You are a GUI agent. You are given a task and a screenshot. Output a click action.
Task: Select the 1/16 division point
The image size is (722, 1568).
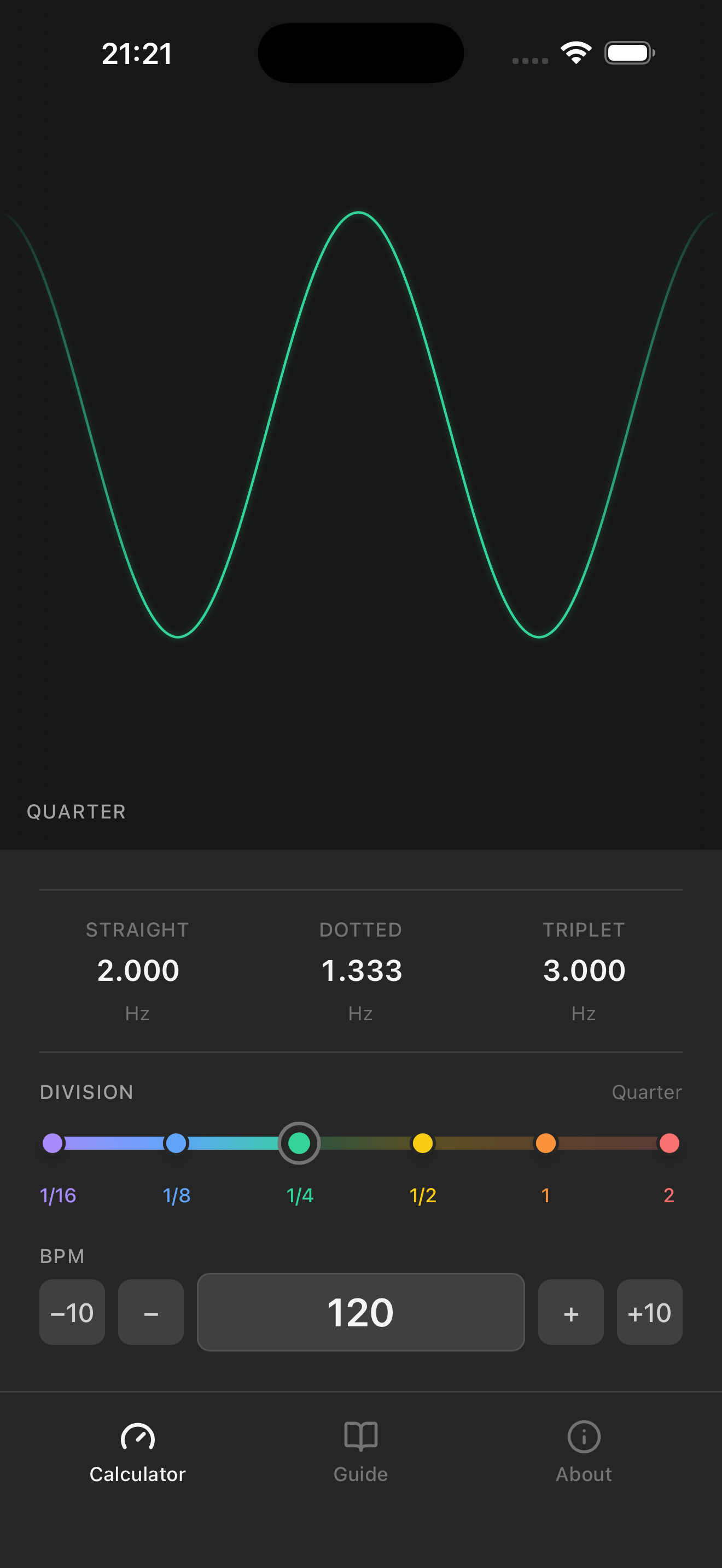53,1143
